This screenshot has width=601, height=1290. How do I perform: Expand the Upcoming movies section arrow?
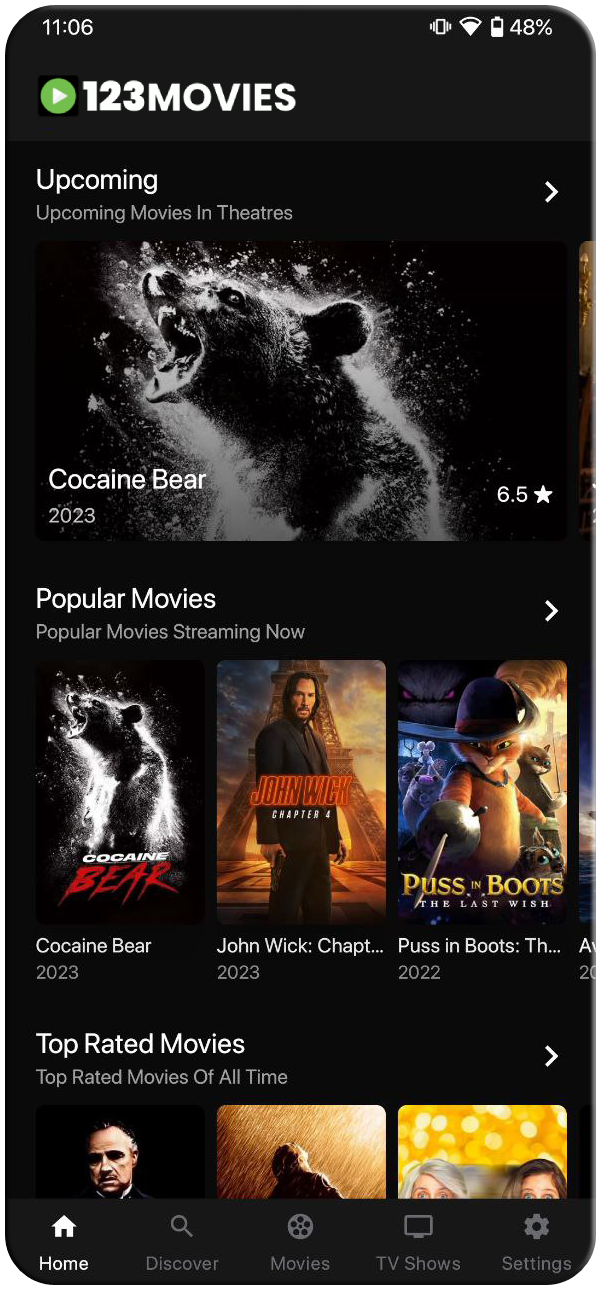point(551,192)
